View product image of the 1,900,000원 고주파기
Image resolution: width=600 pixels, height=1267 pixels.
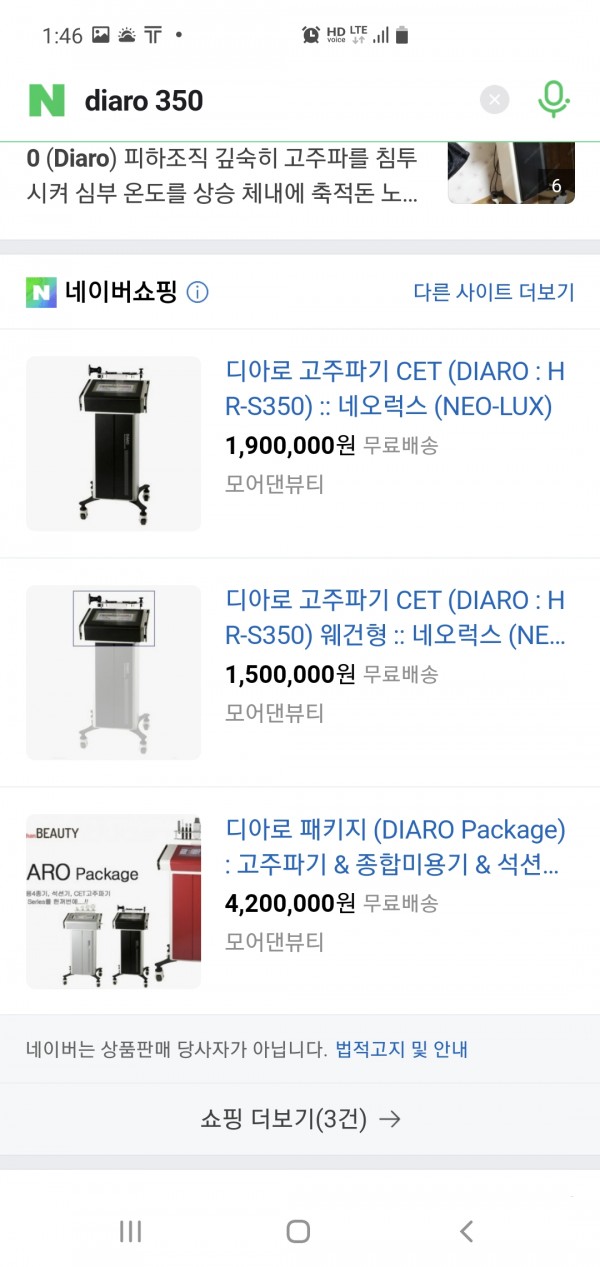113,443
